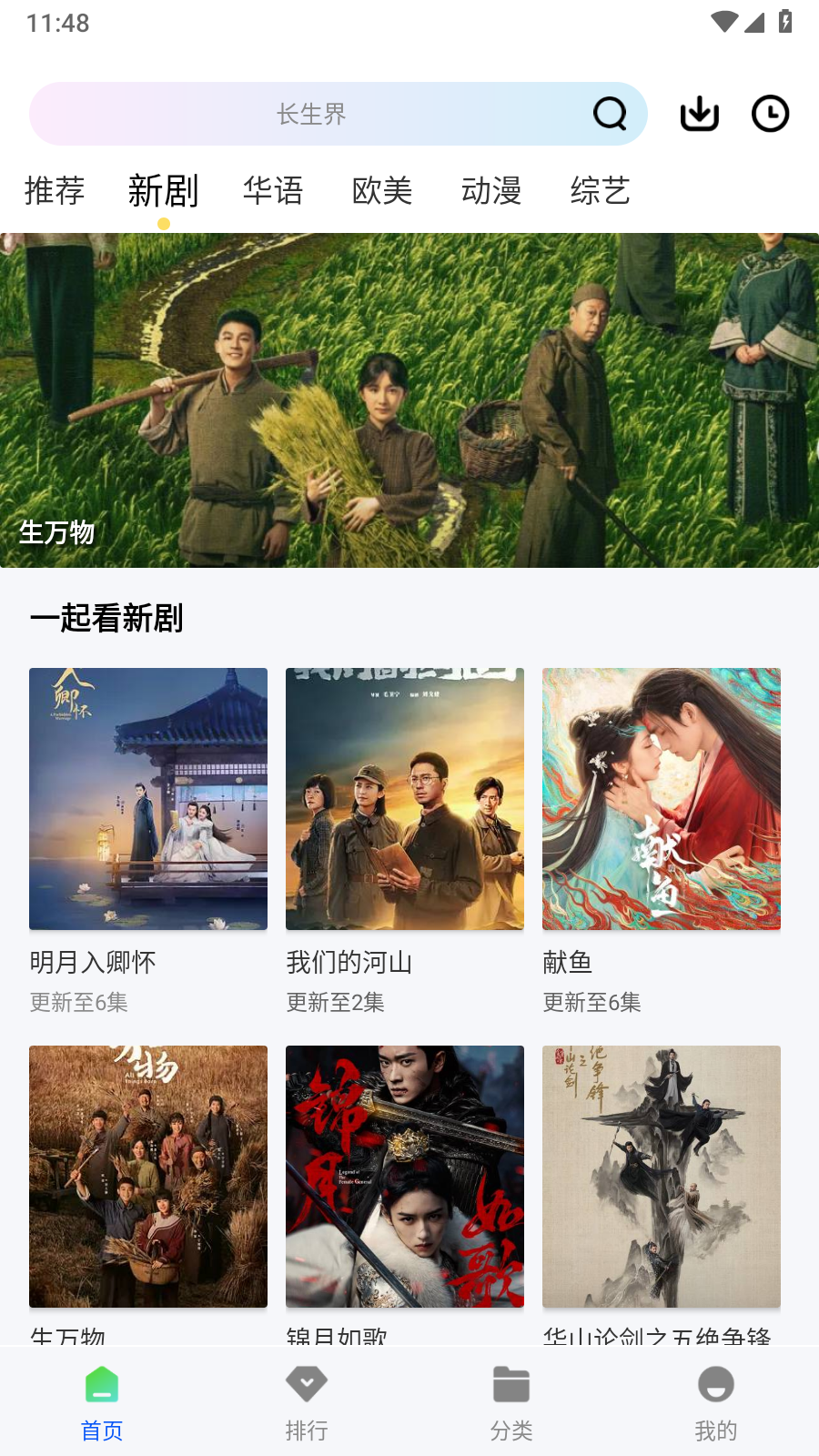Open the 分类 categories folder icon

[511, 1385]
